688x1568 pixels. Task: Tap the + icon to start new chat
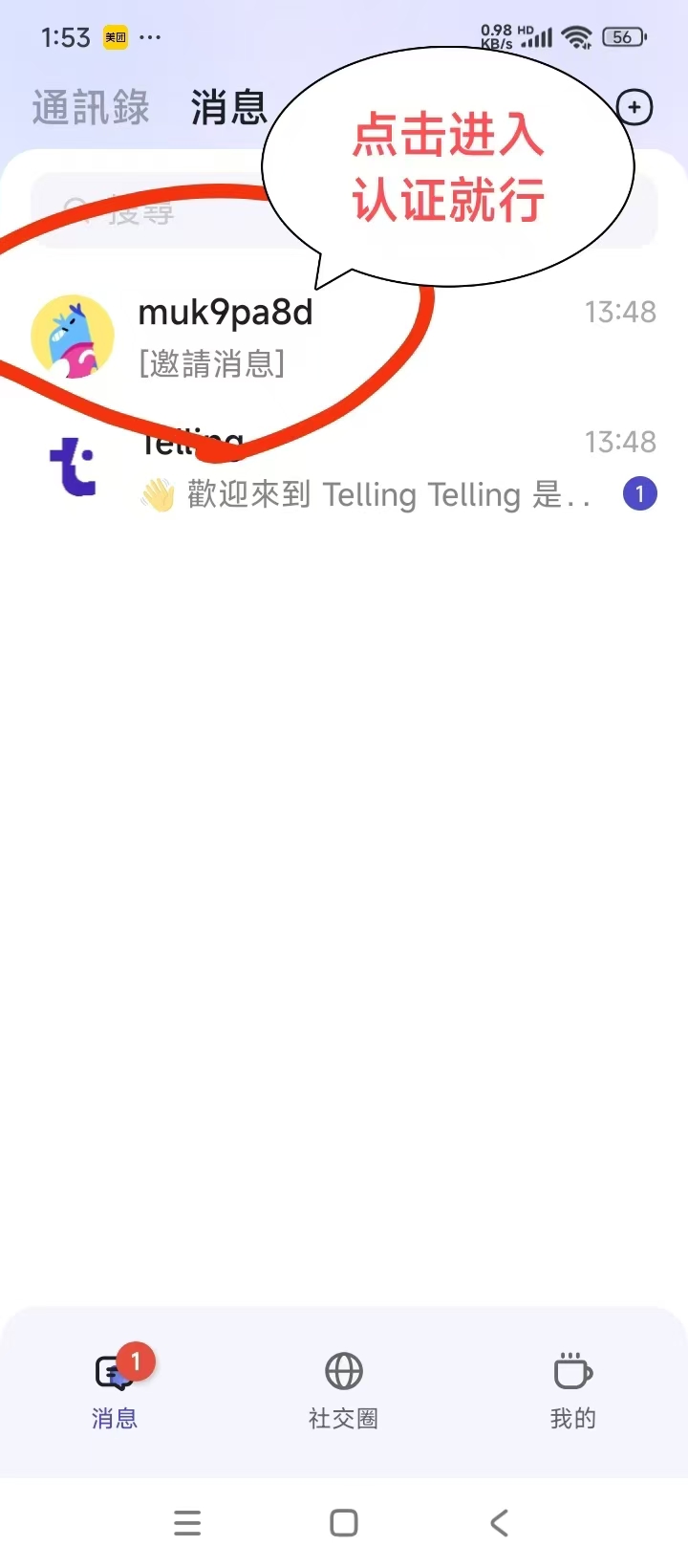[x=634, y=108]
